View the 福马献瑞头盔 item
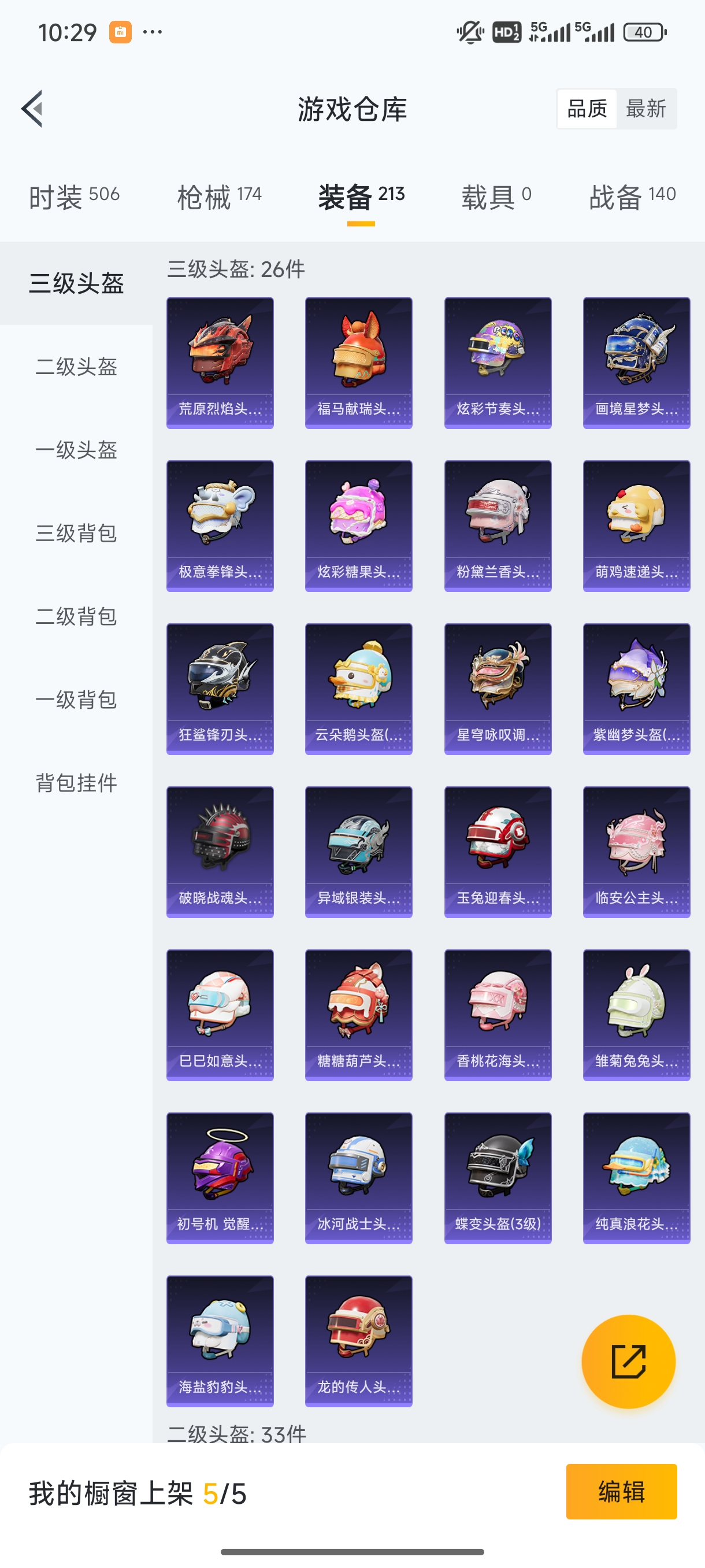 click(359, 363)
